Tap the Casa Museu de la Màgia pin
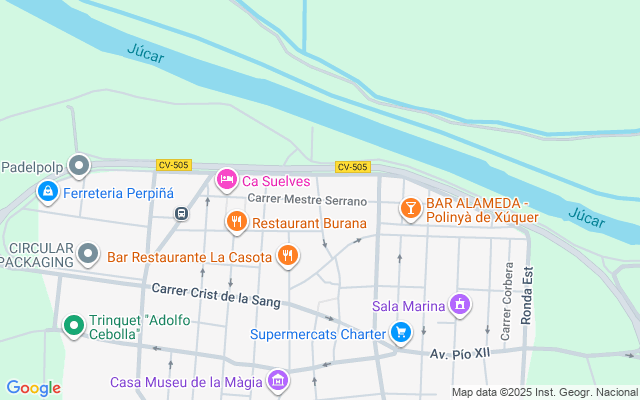 click(x=278, y=381)
